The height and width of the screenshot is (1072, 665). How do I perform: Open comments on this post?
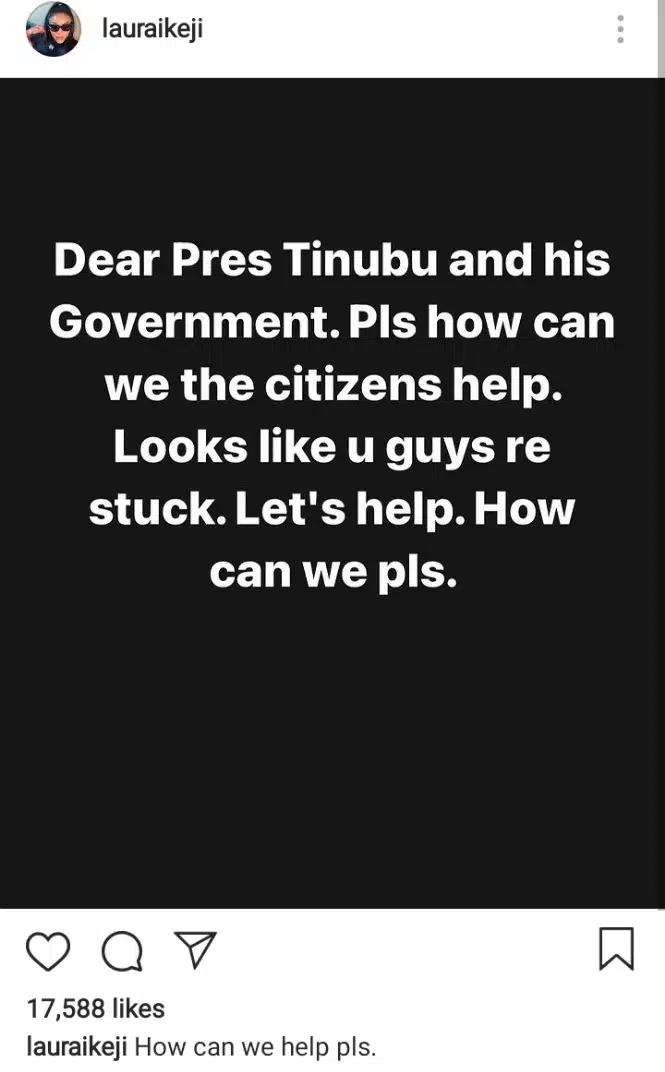(x=122, y=951)
